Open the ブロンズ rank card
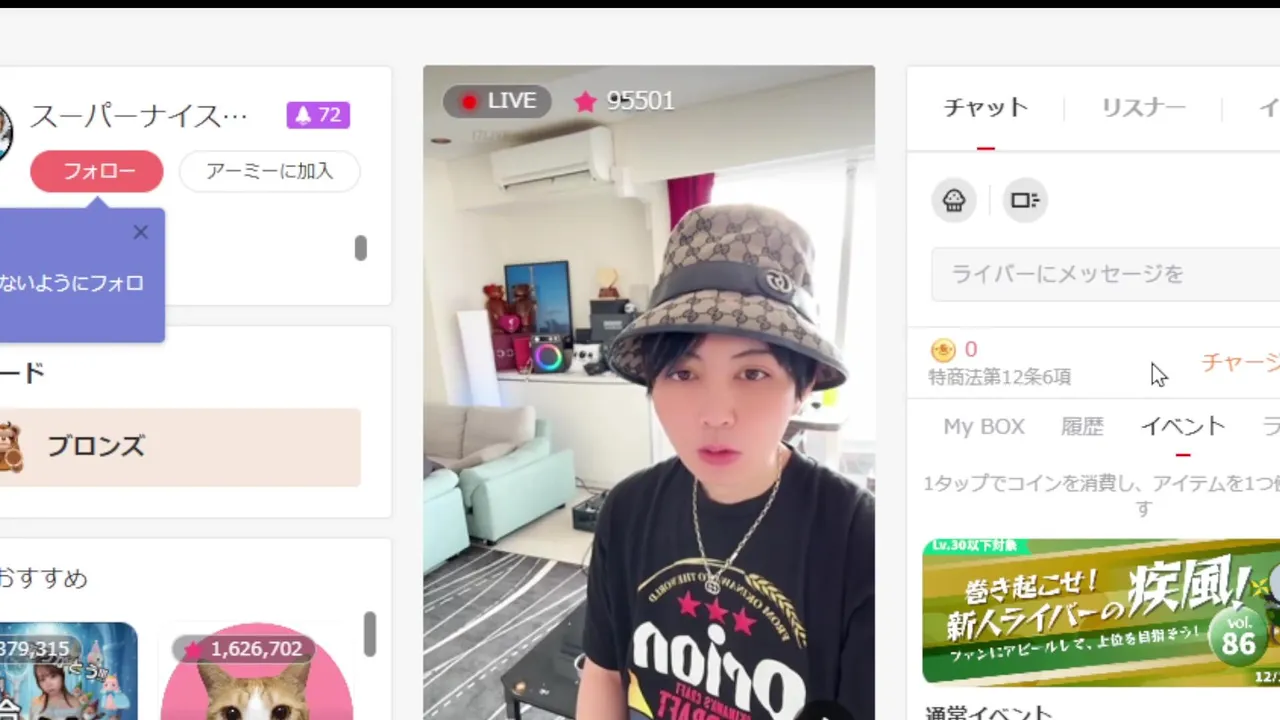This screenshot has width=1280, height=720. (180, 447)
